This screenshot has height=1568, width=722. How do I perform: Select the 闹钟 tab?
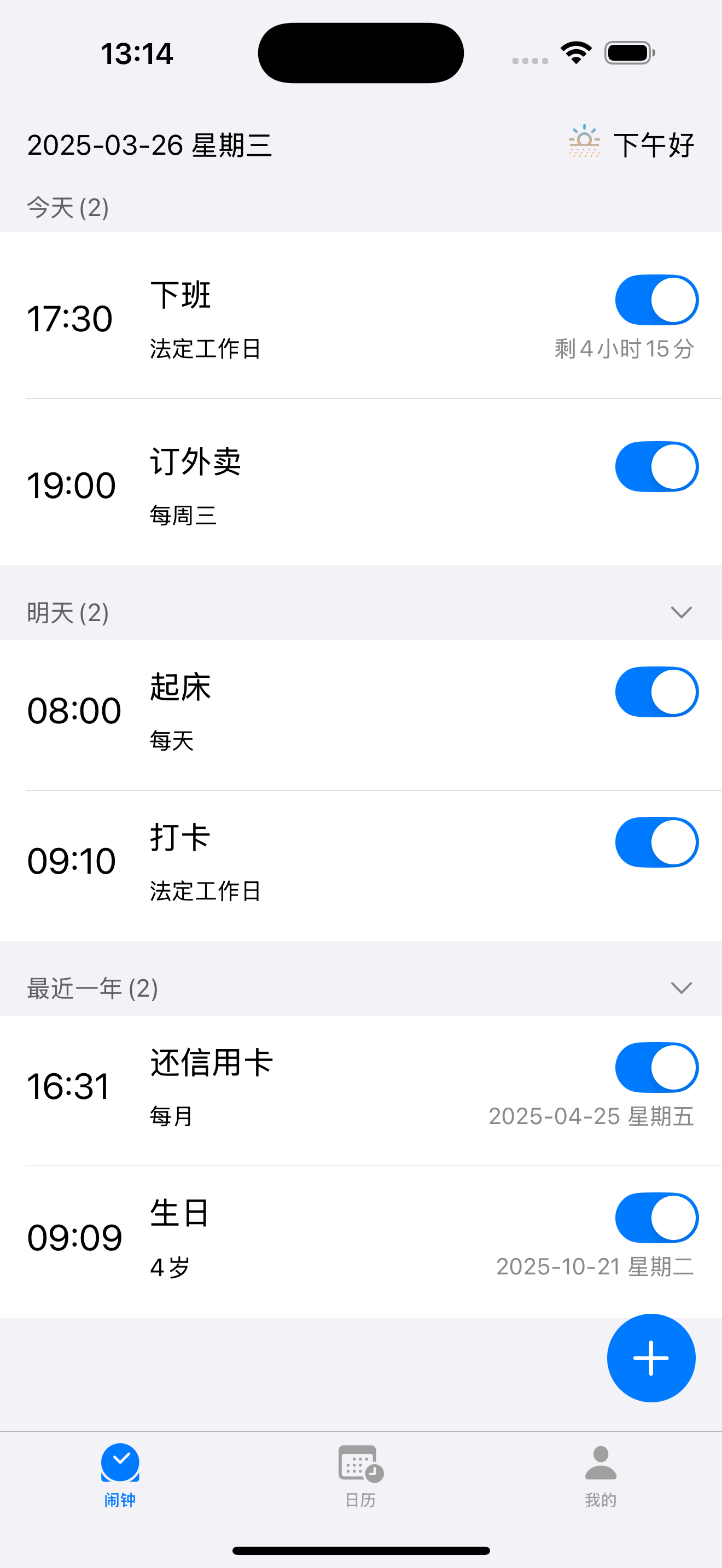point(120,1476)
